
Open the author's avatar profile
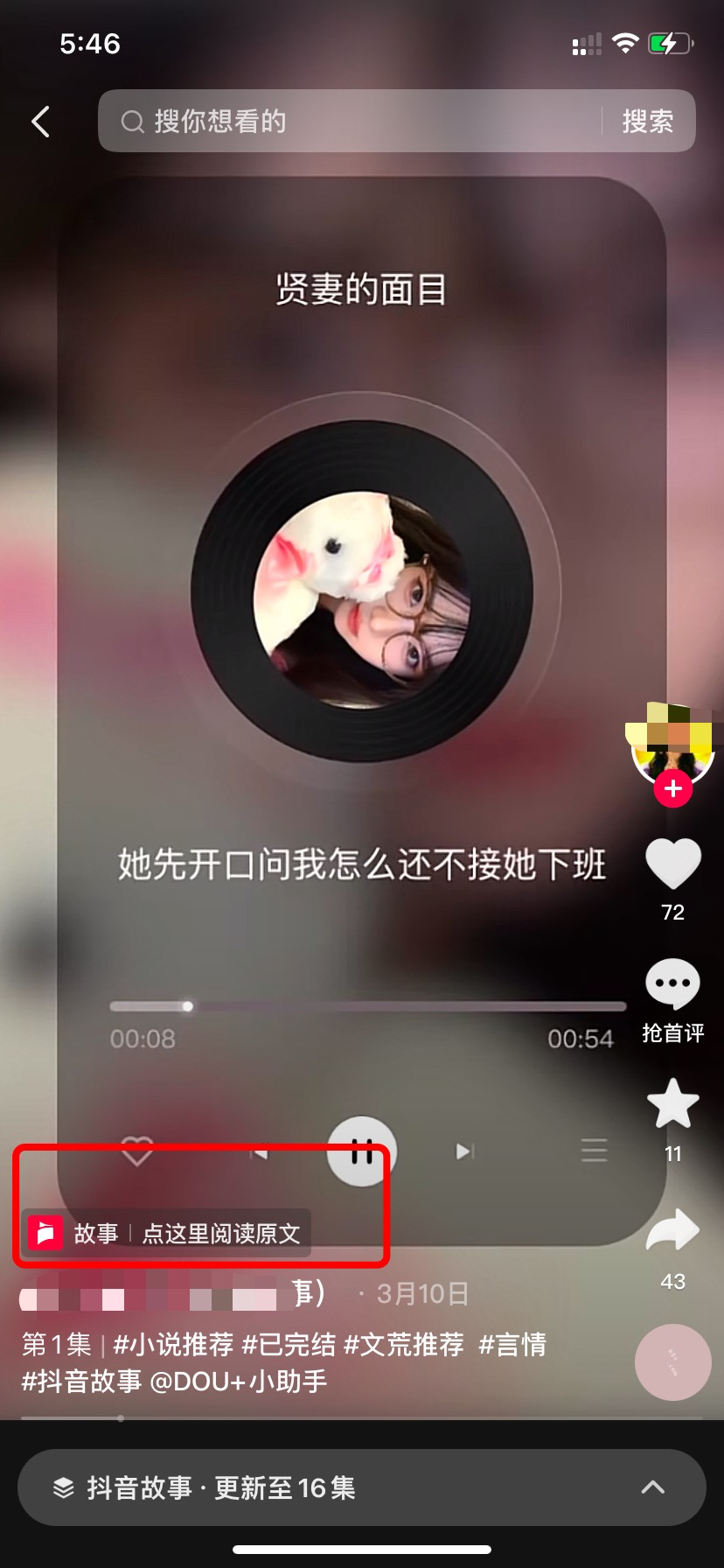672,744
